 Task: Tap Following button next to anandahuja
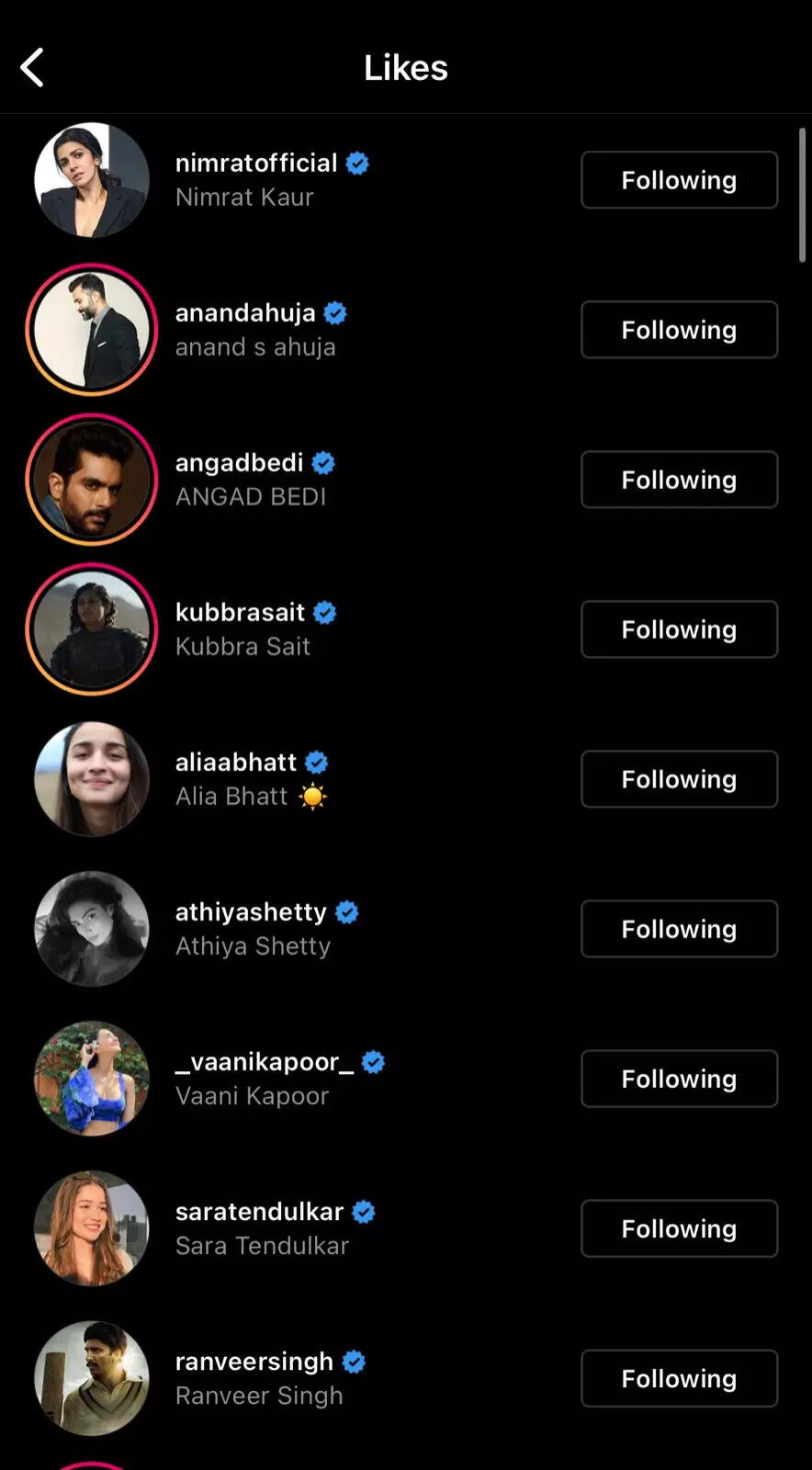(679, 330)
